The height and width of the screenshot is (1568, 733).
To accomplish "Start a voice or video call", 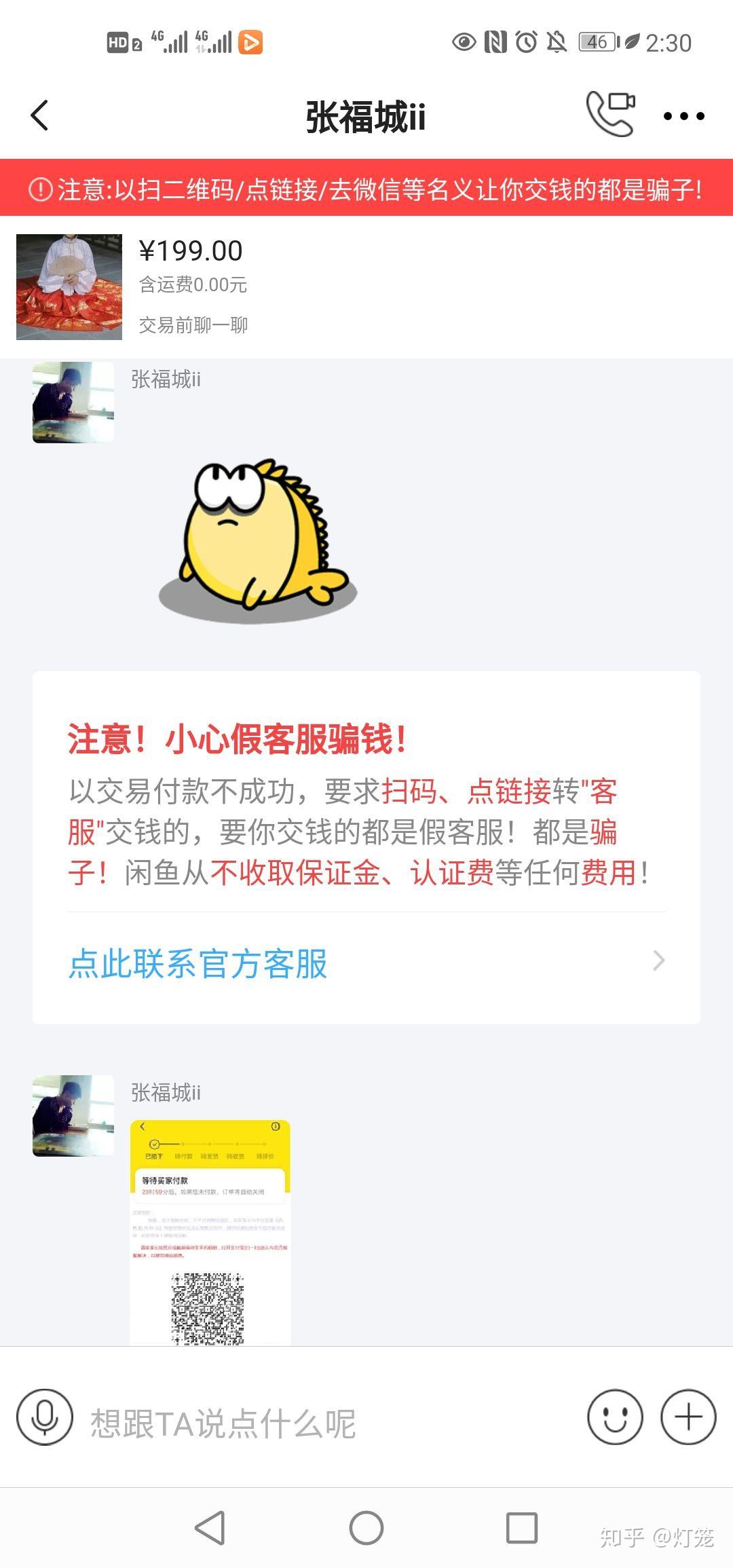I will tap(610, 114).
